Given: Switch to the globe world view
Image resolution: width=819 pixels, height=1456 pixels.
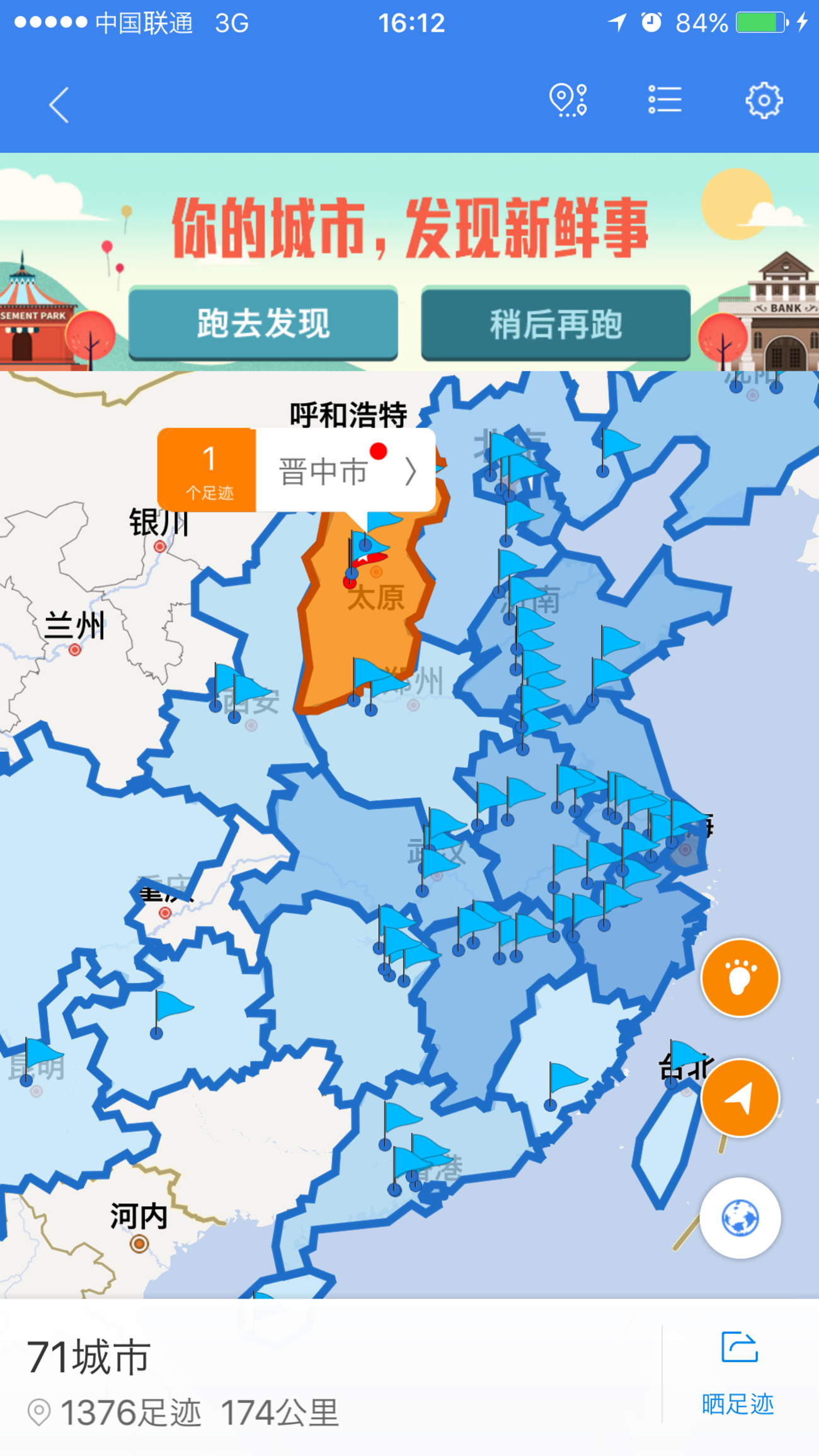Looking at the screenshot, I should (740, 1218).
